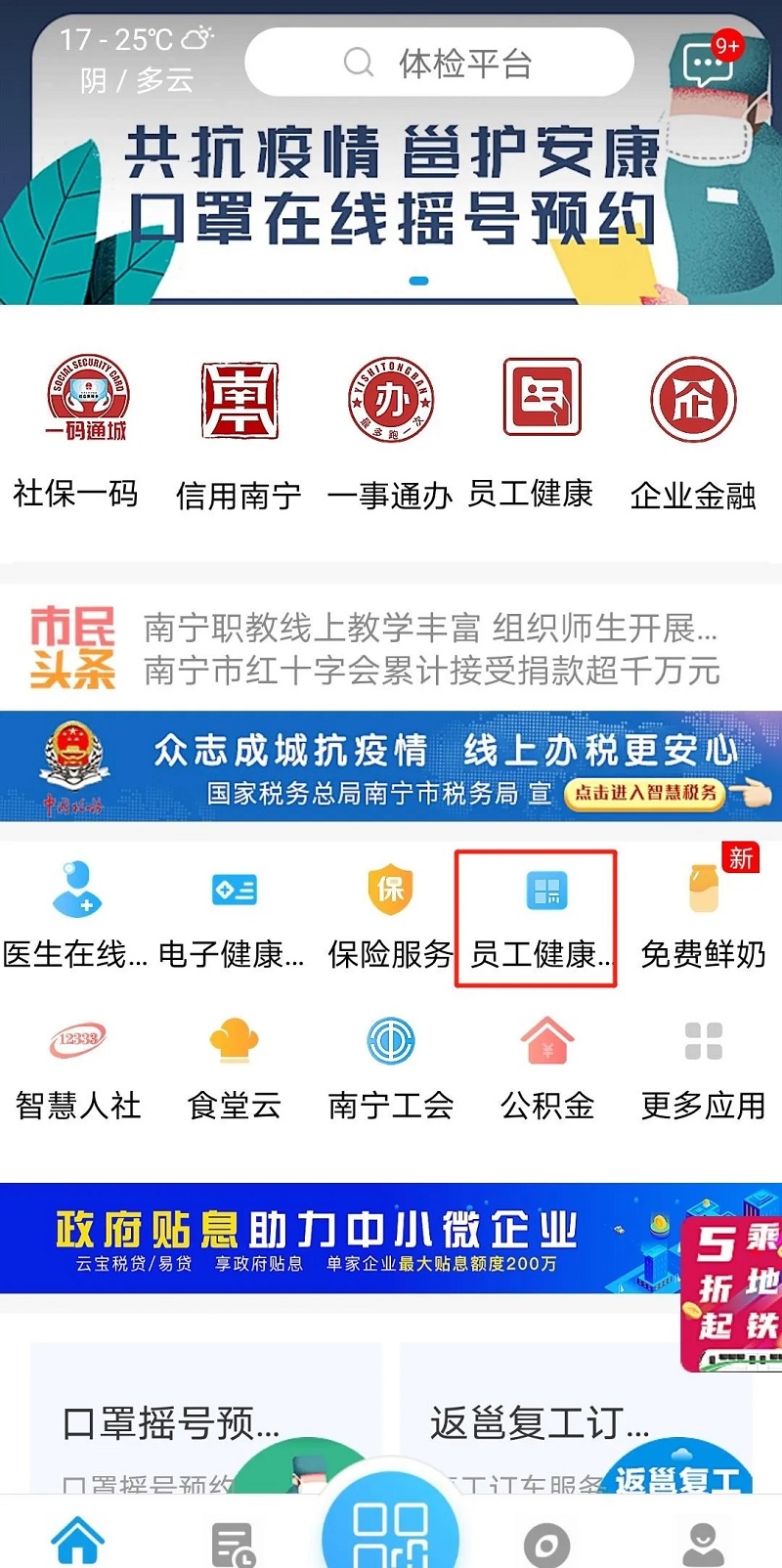This screenshot has width=782, height=1568.
Task: Open 保险服务 app
Action: tap(390, 914)
